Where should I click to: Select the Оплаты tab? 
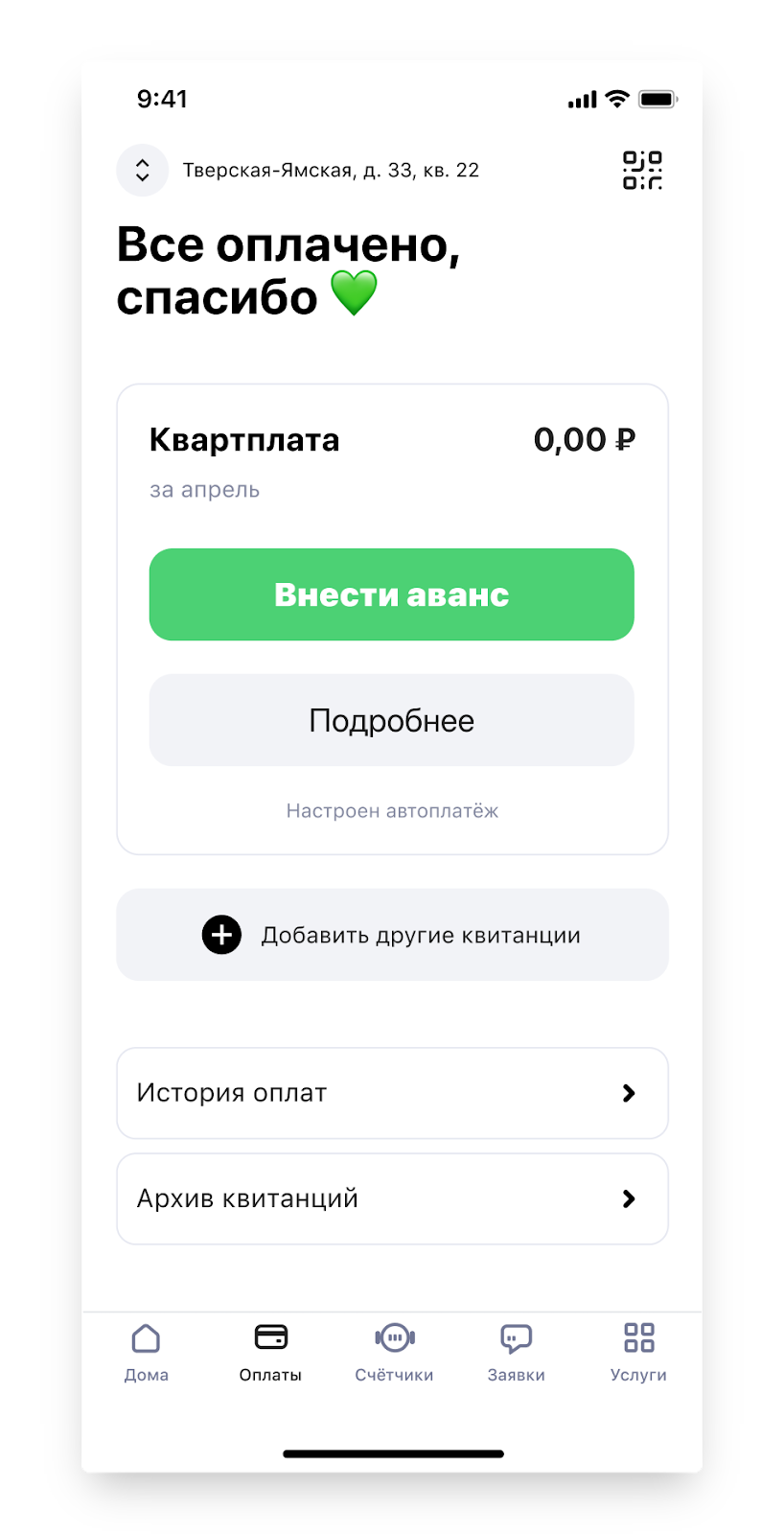tap(270, 1352)
